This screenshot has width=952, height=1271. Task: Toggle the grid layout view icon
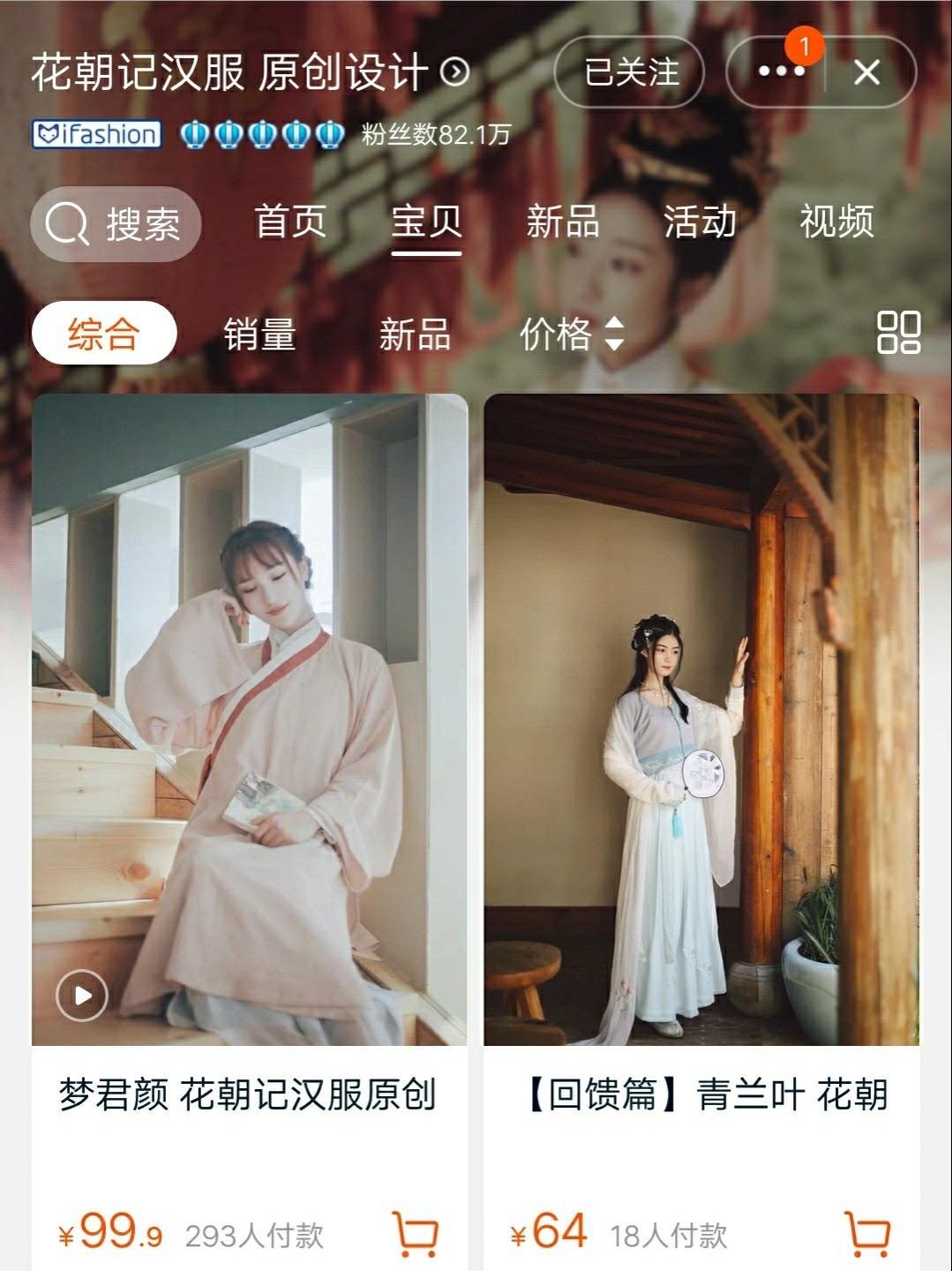point(898,333)
